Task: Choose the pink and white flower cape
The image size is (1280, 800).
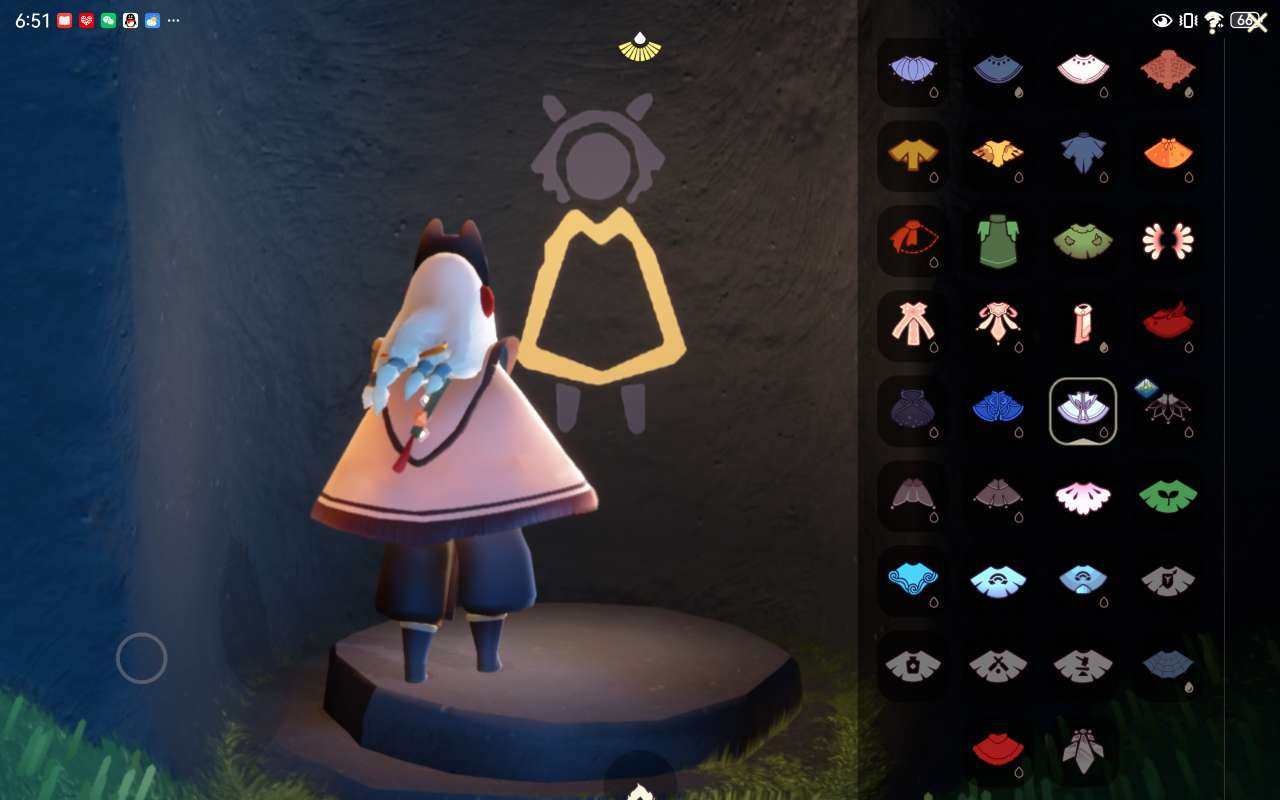Action: pyautogui.click(x=1082, y=495)
